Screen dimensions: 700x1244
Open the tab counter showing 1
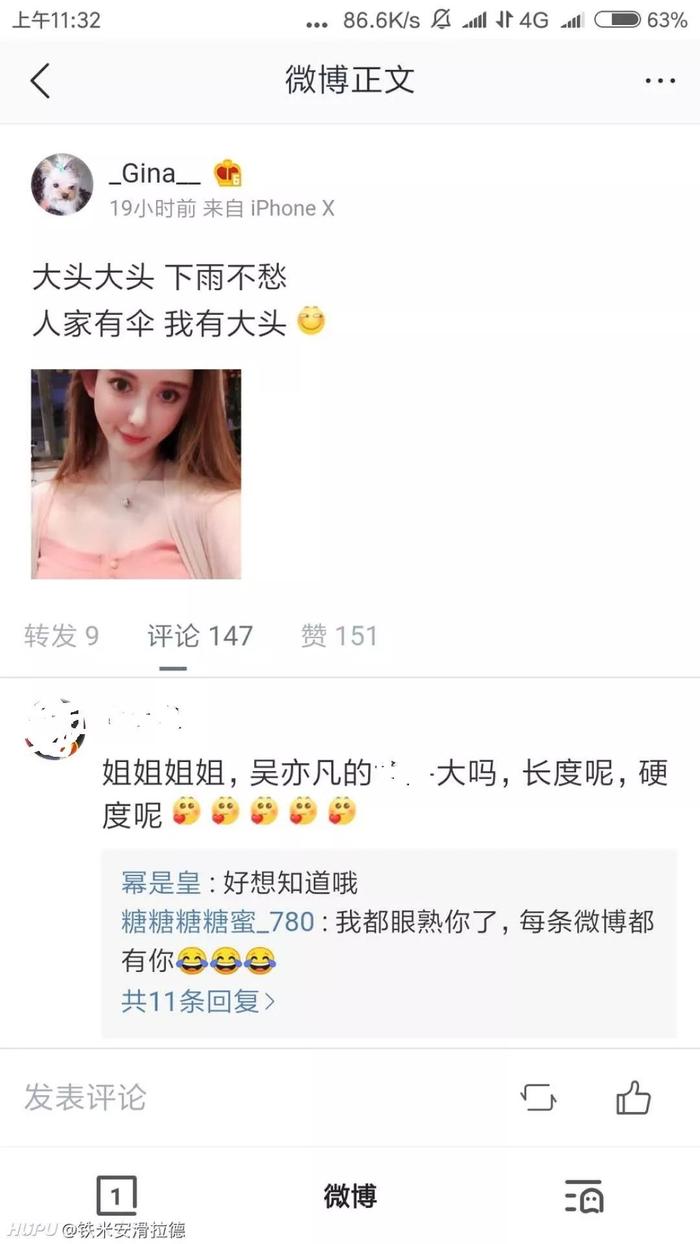pyautogui.click(x=116, y=1195)
